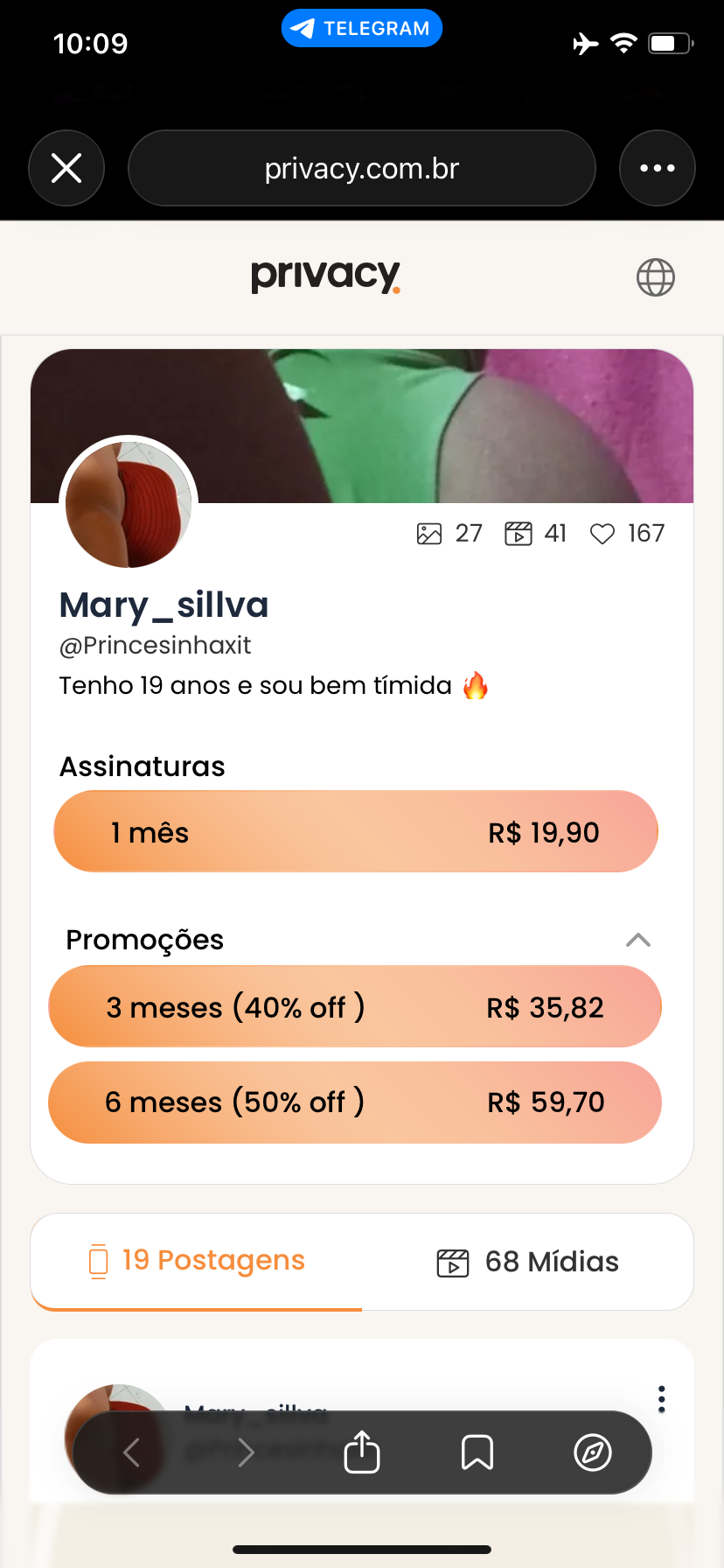Collapse the Promoções section

(x=638, y=940)
